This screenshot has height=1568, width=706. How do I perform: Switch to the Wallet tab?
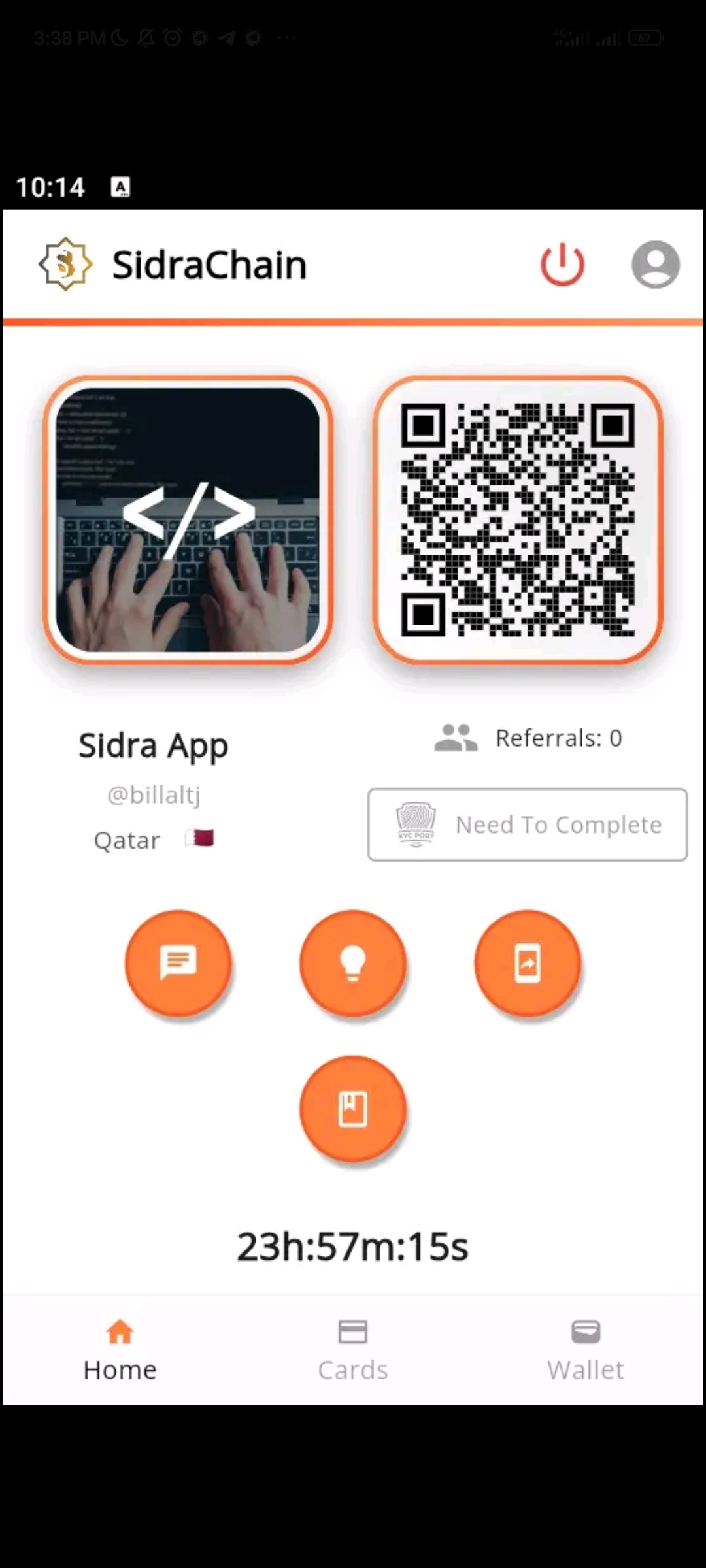click(x=586, y=1350)
